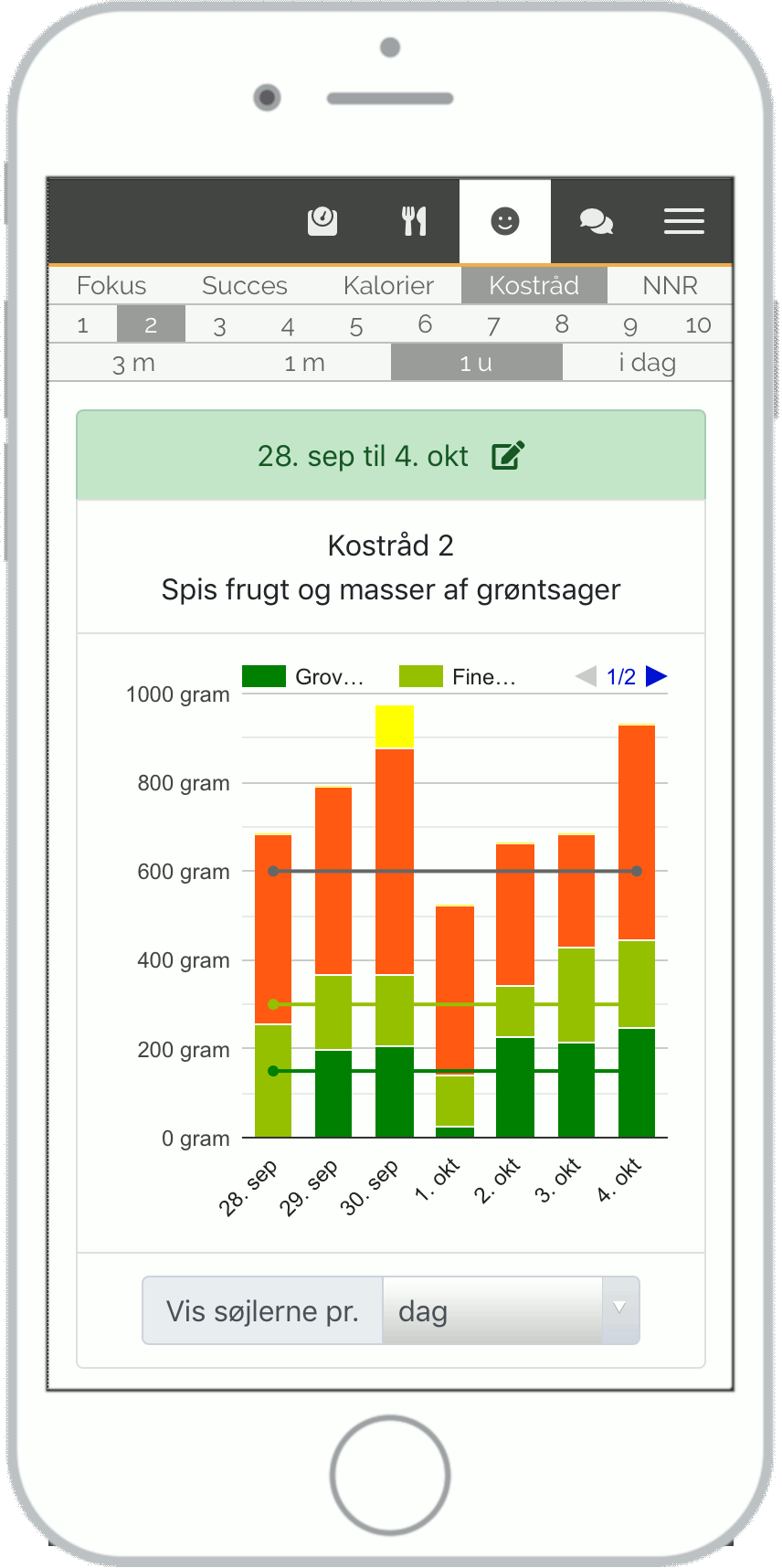782x1568 pixels.
Task: Select Kostråd number 10
Action: [x=698, y=325]
